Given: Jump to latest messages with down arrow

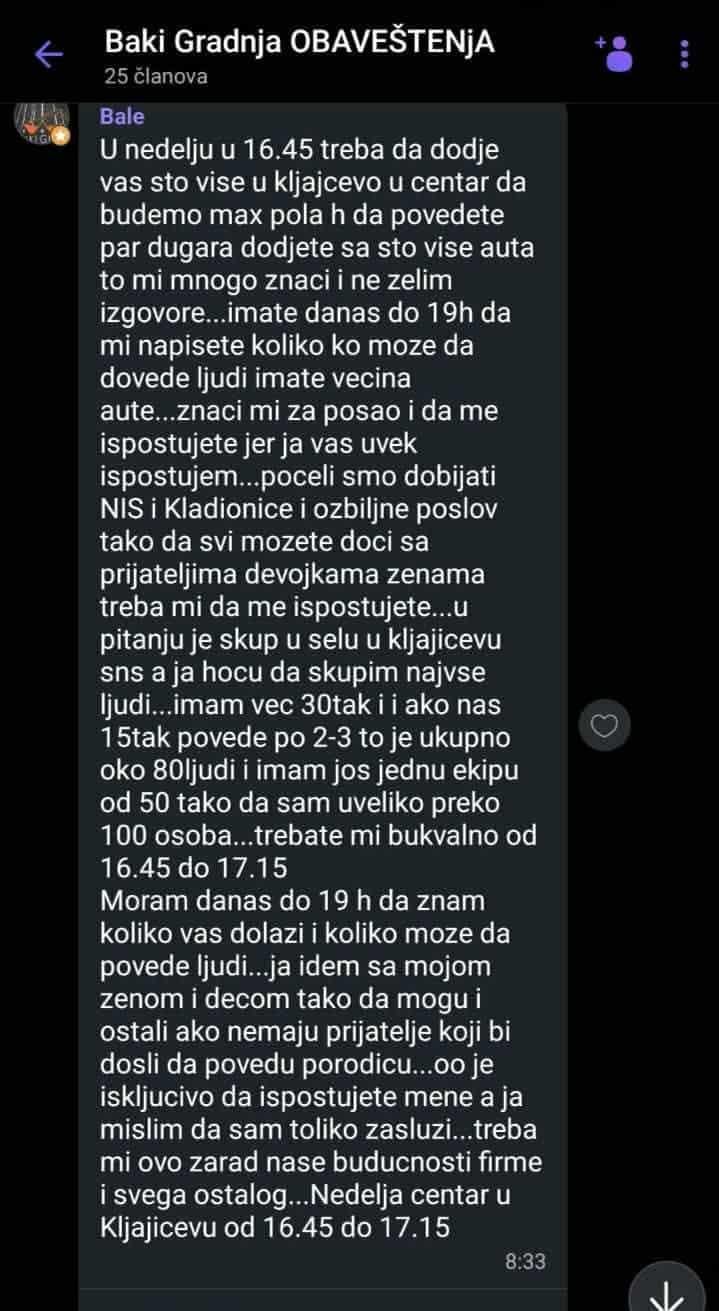Looking at the screenshot, I should tap(666, 1292).
